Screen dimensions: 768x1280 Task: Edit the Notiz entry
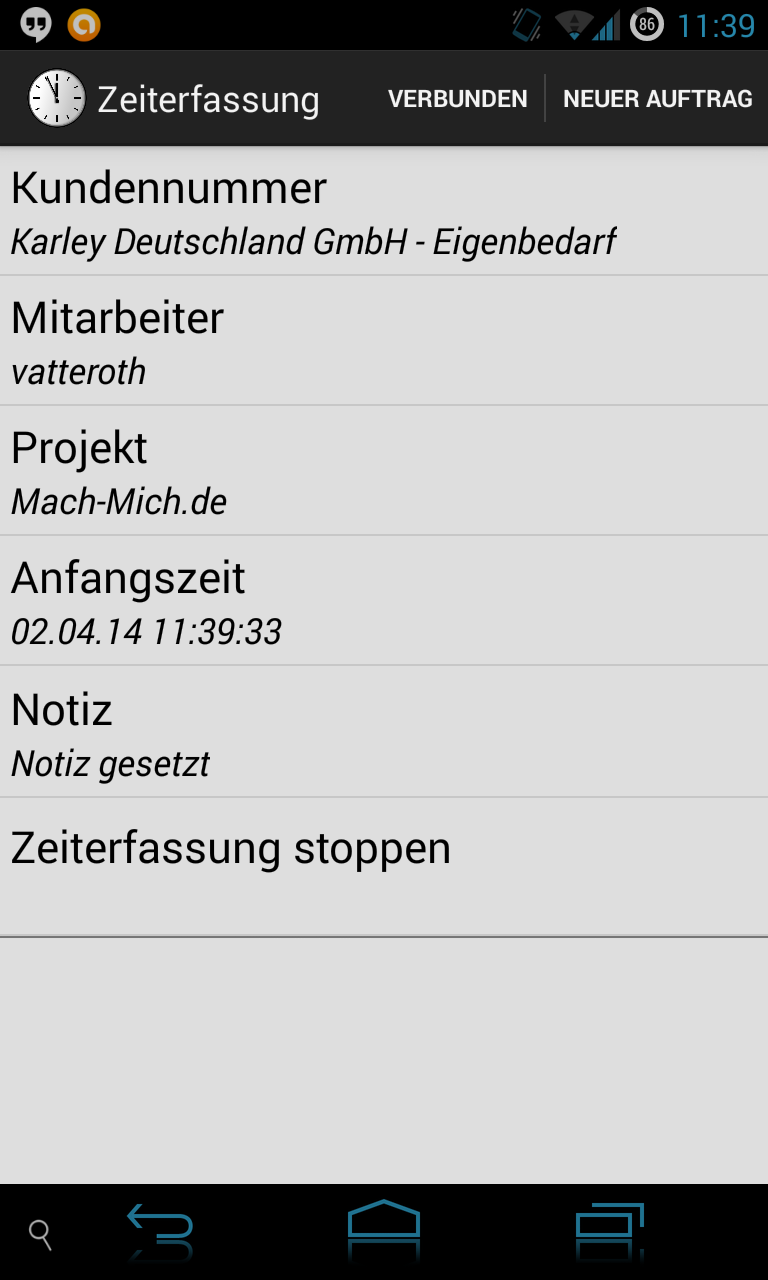point(384,732)
